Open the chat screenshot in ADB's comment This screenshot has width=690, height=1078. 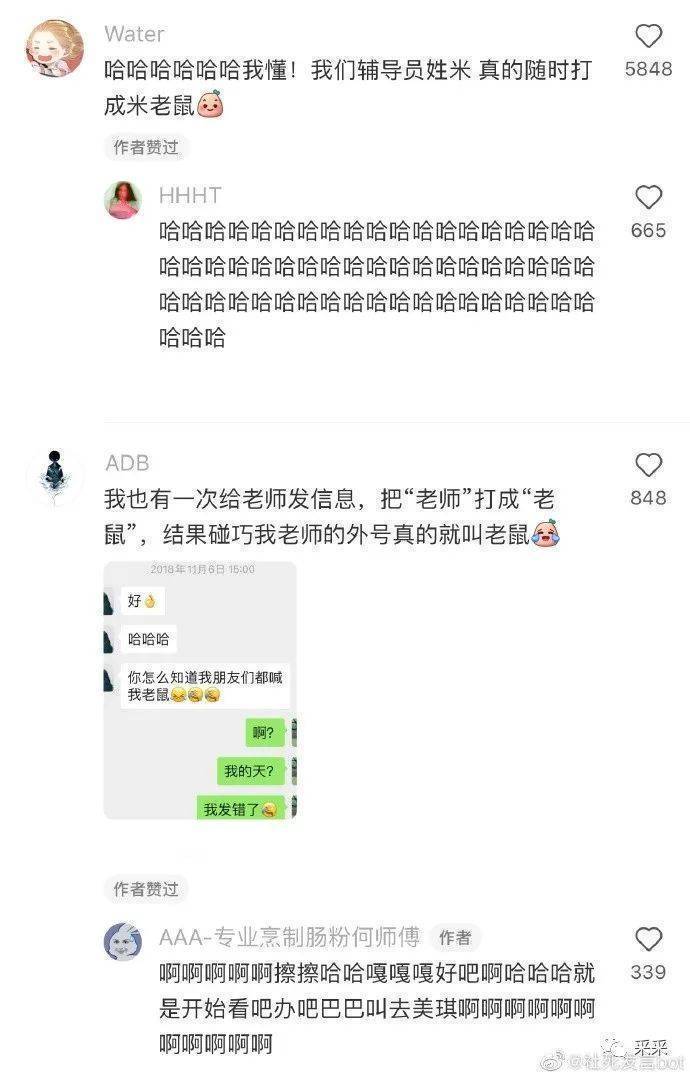point(200,690)
